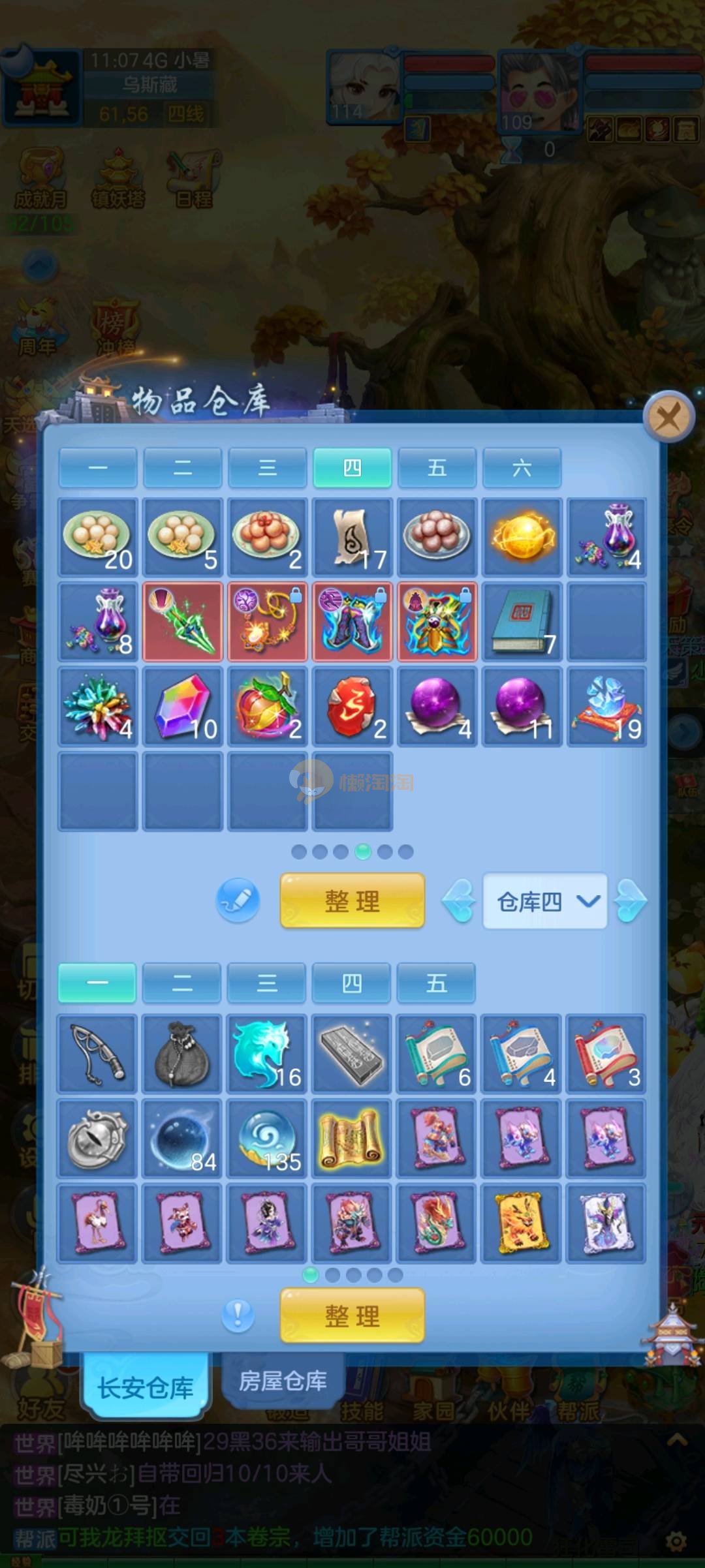Screen dimensions: 705x1568
Task: Select the scroll item with count 17
Action: (x=352, y=538)
